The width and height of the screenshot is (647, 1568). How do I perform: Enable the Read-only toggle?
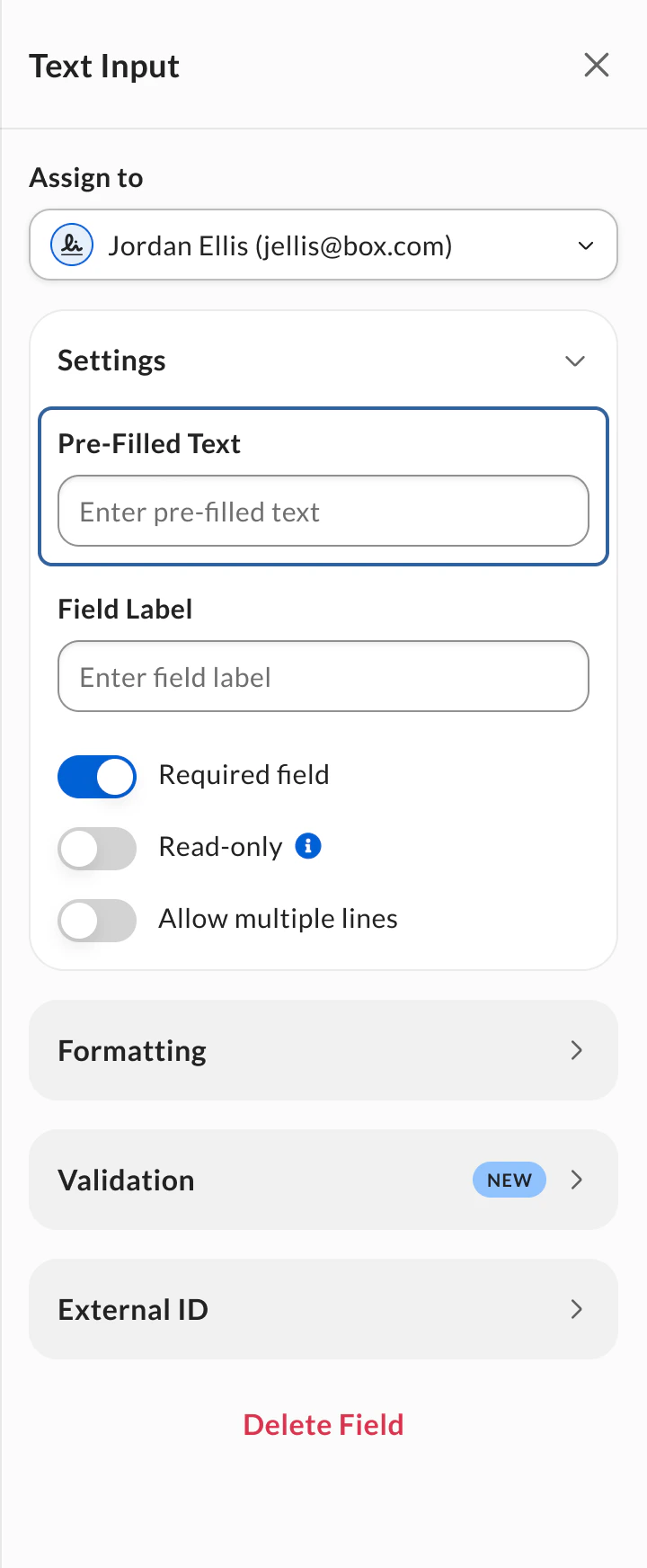pos(97,848)
